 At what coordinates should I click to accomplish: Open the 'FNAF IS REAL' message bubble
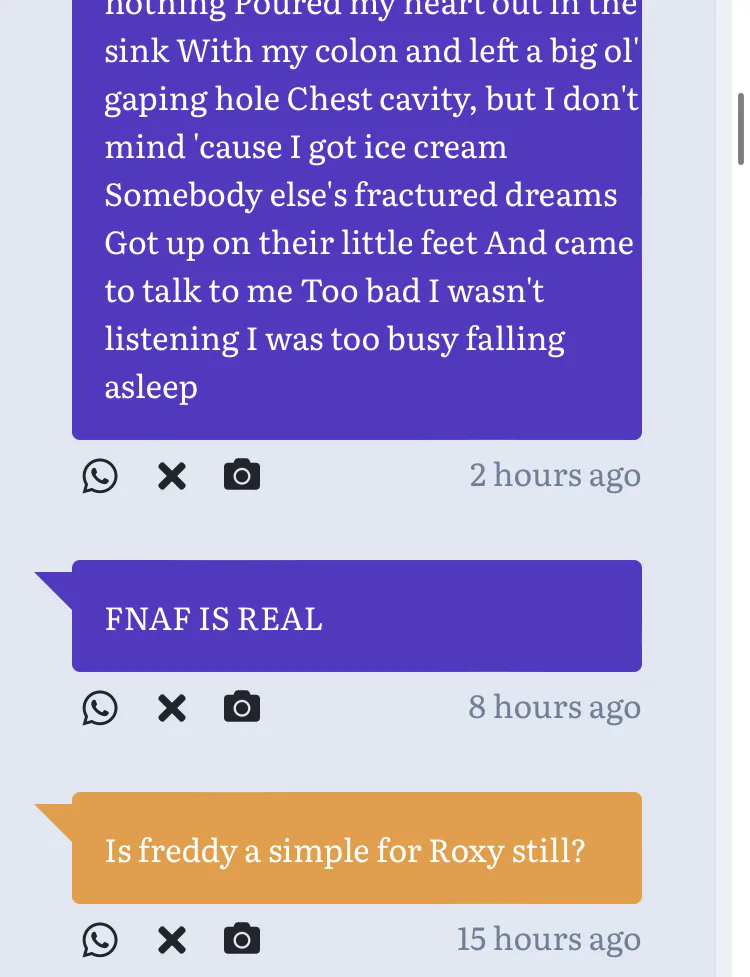[357, 616]
